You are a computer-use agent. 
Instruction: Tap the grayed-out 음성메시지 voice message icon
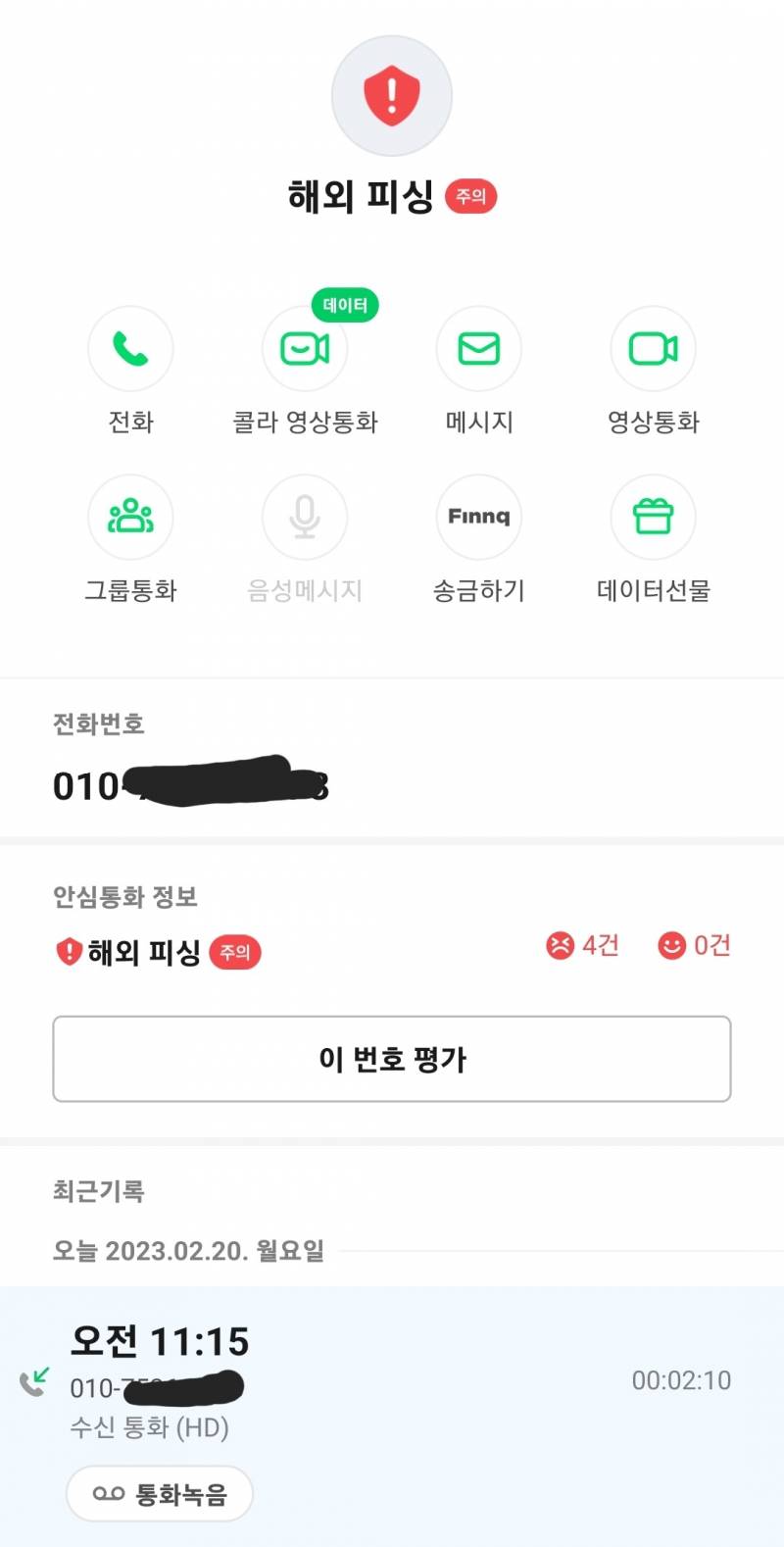click(x=305, y=517)
